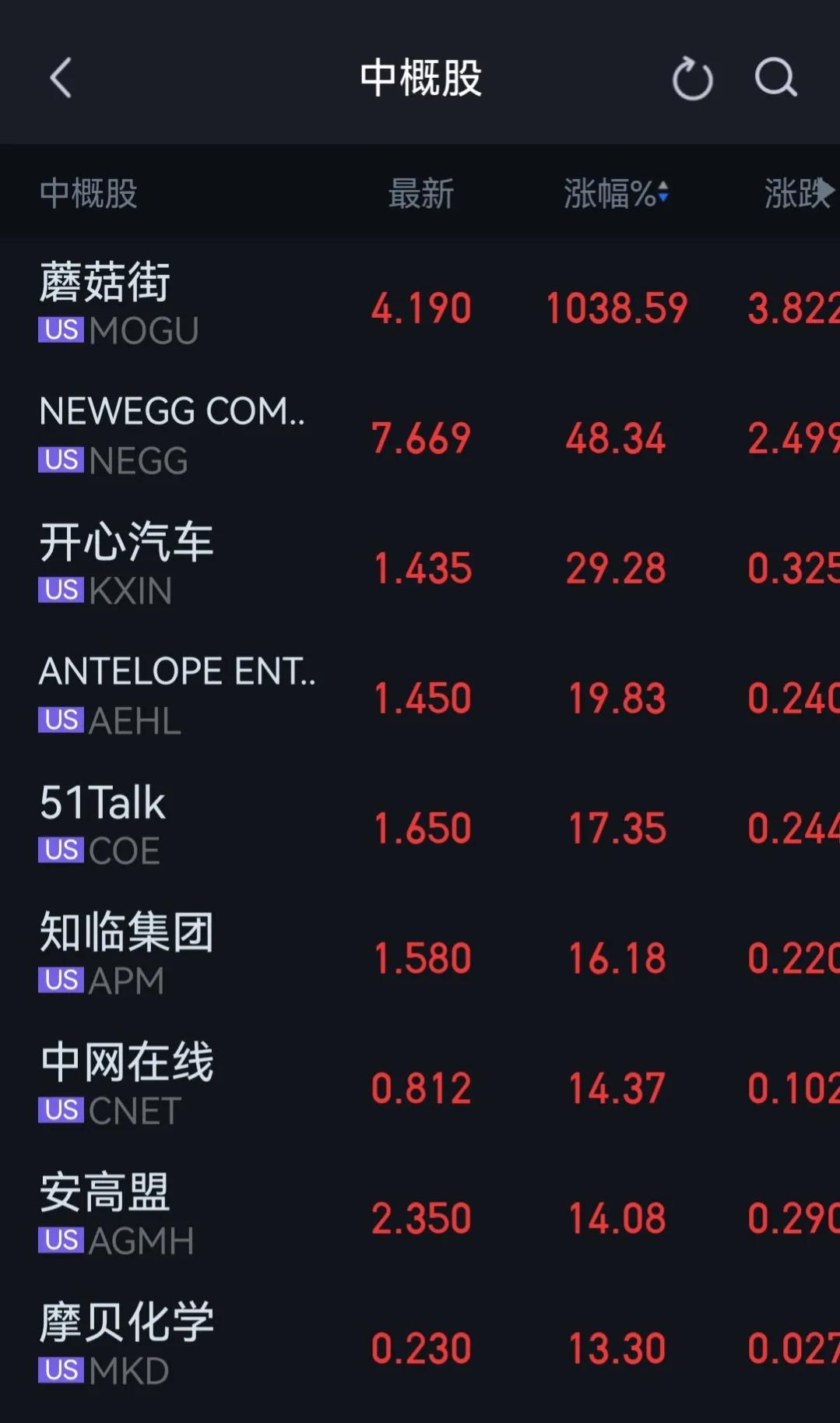Toggle sorting on the 涨跌 column

pos(794,193)
